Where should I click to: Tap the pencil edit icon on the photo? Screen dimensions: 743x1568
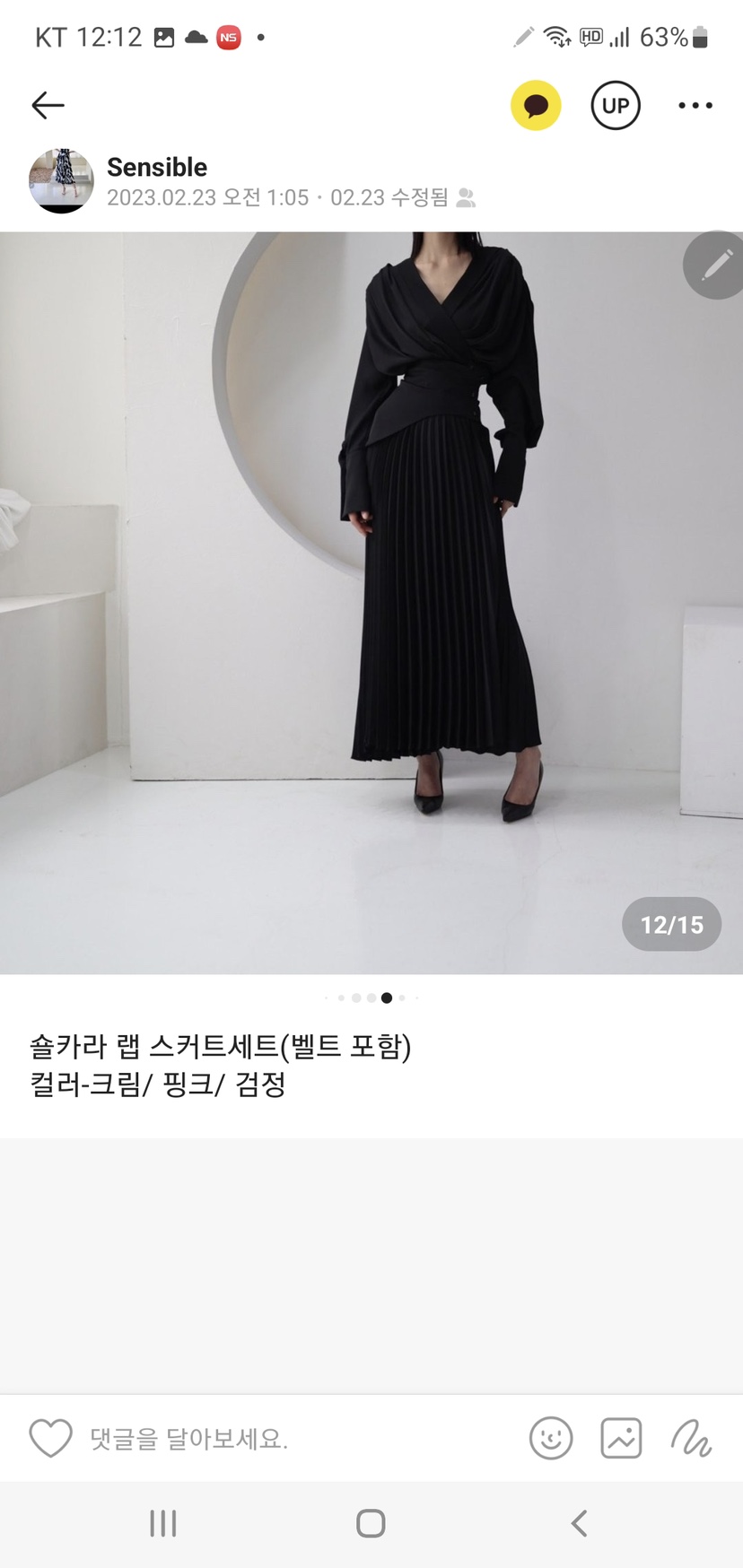click(x=715, y=266)
